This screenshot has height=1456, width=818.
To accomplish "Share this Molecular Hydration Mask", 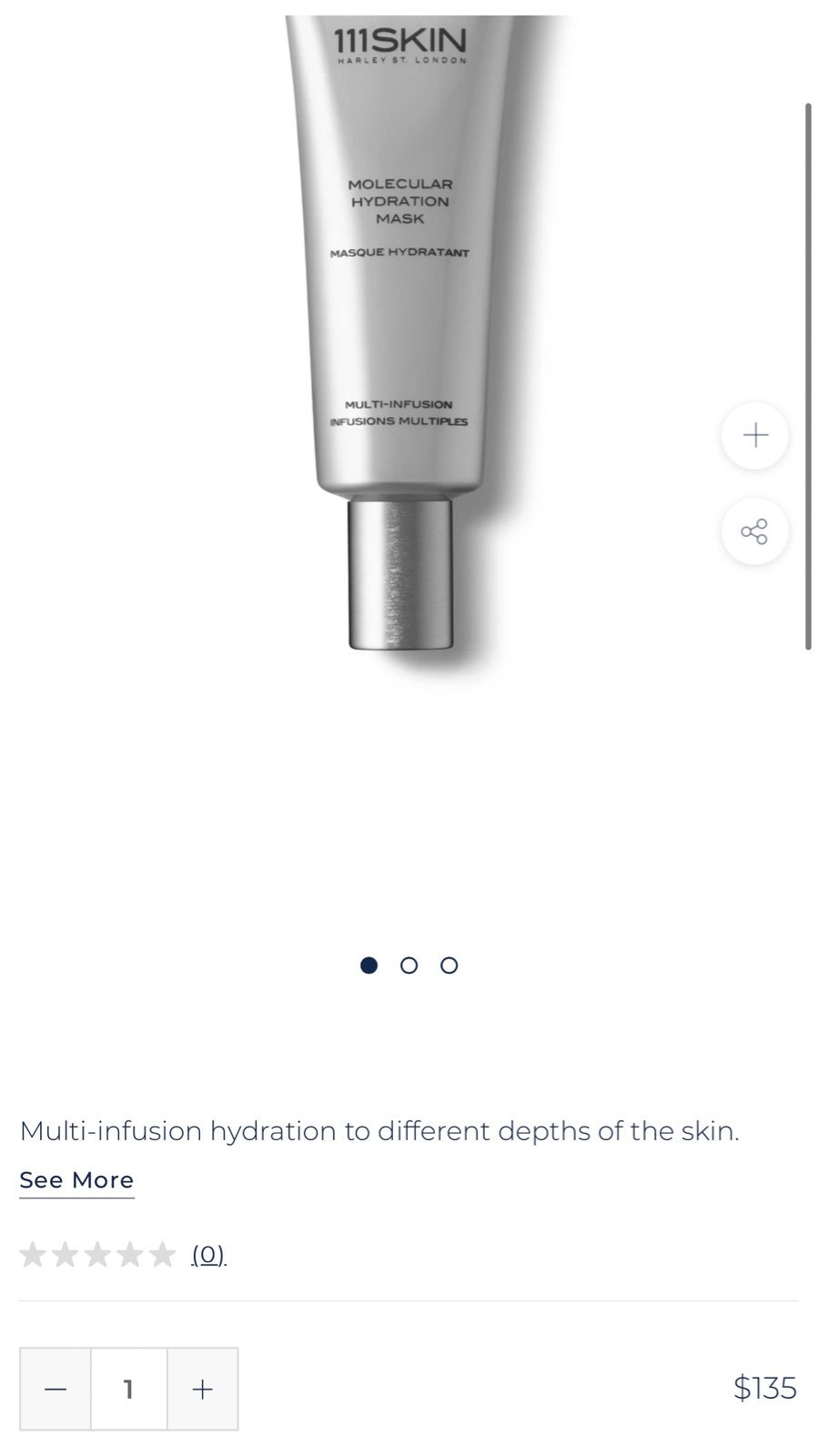I will [x=754, y=531].
